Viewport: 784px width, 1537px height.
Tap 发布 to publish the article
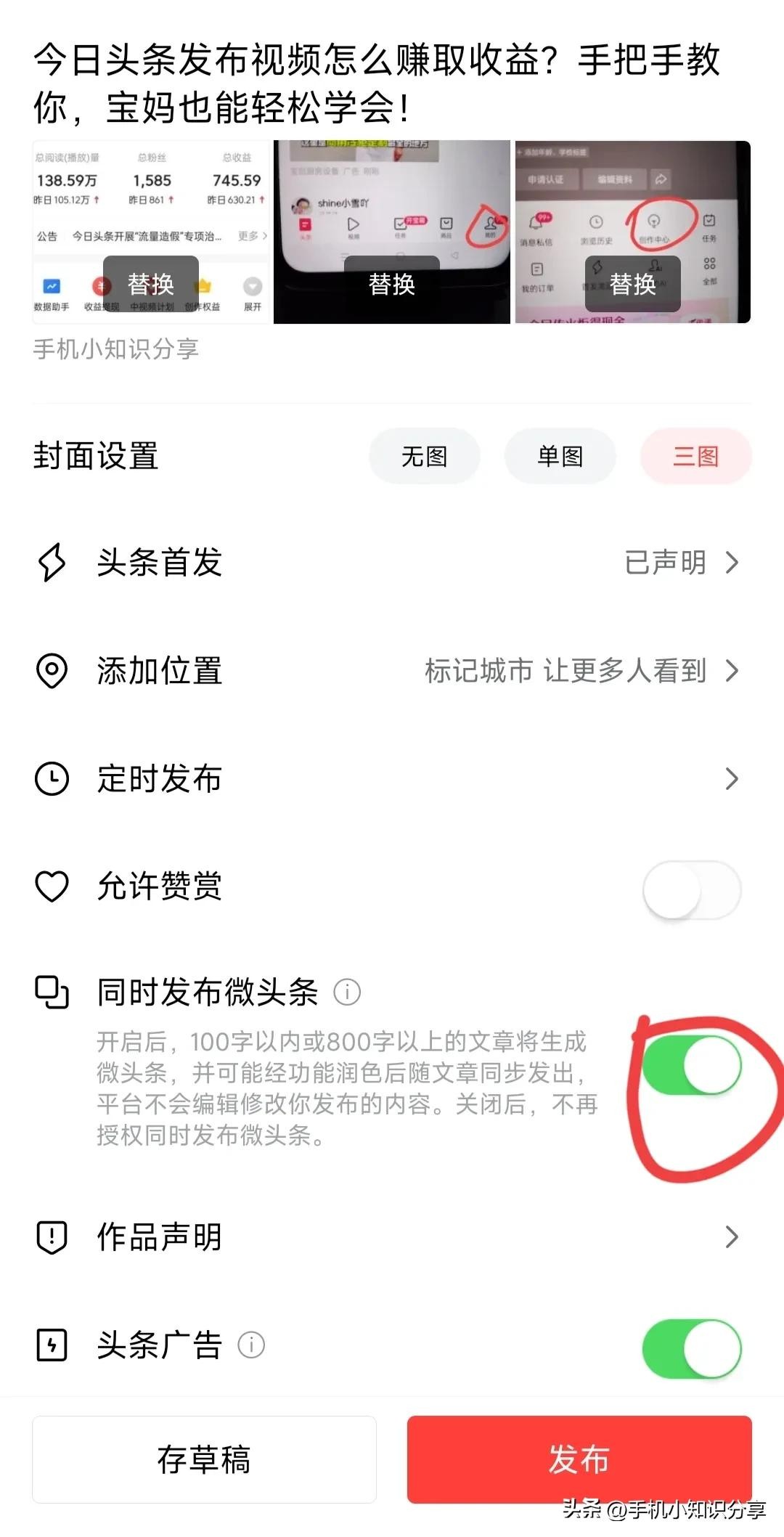579,1459
